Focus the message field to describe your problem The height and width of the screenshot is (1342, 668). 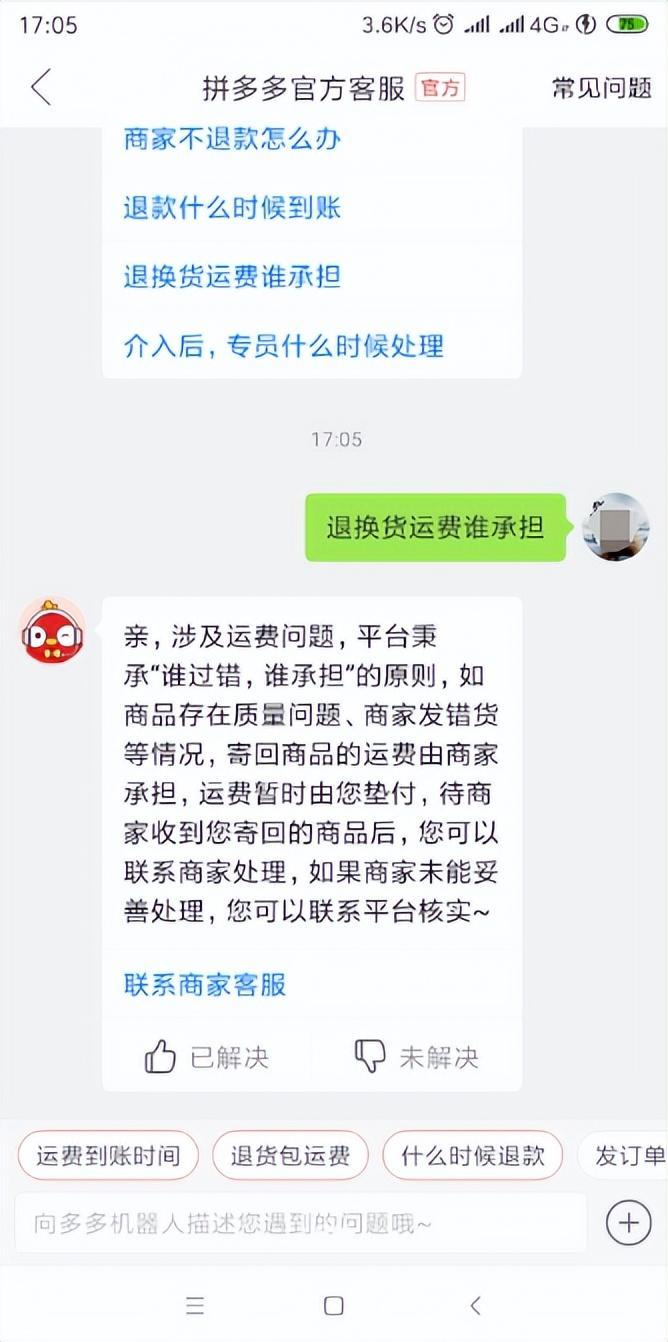[301, 1222]
